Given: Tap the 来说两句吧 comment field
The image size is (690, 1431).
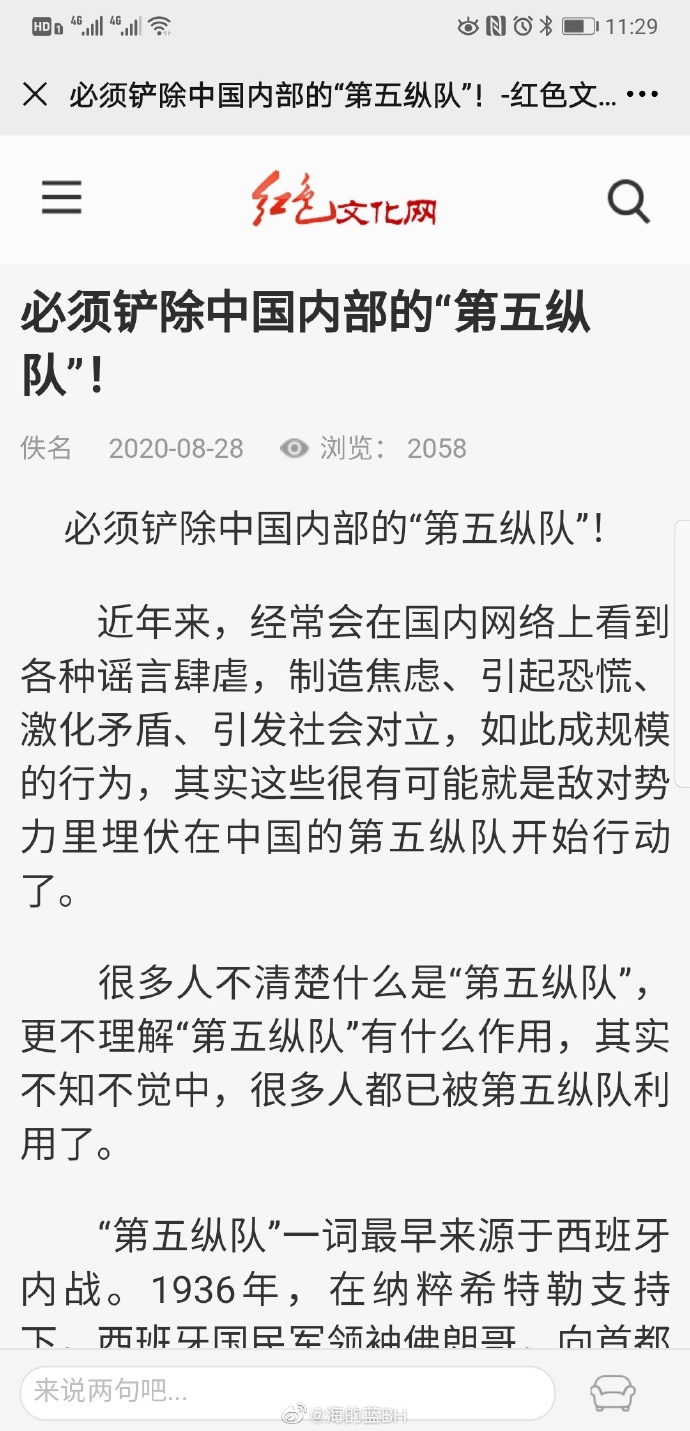Looking at the screenshot, I should click(287, 1391).
